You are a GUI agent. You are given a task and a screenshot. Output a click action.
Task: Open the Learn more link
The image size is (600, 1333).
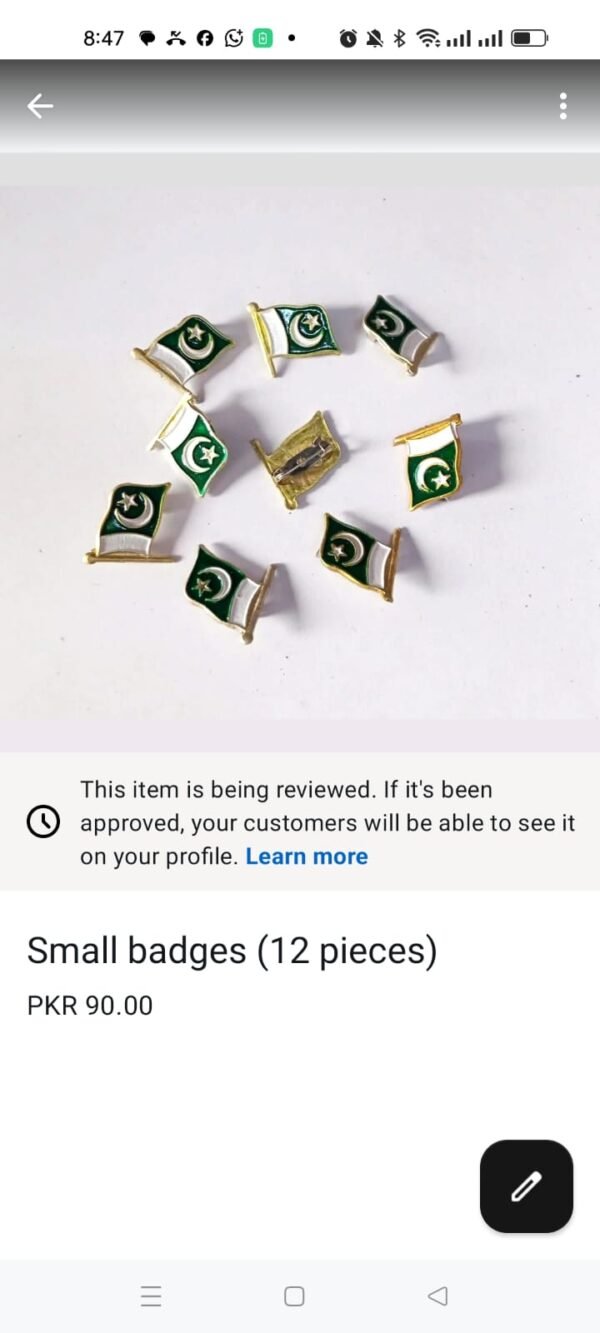click(x=306, y=857)
